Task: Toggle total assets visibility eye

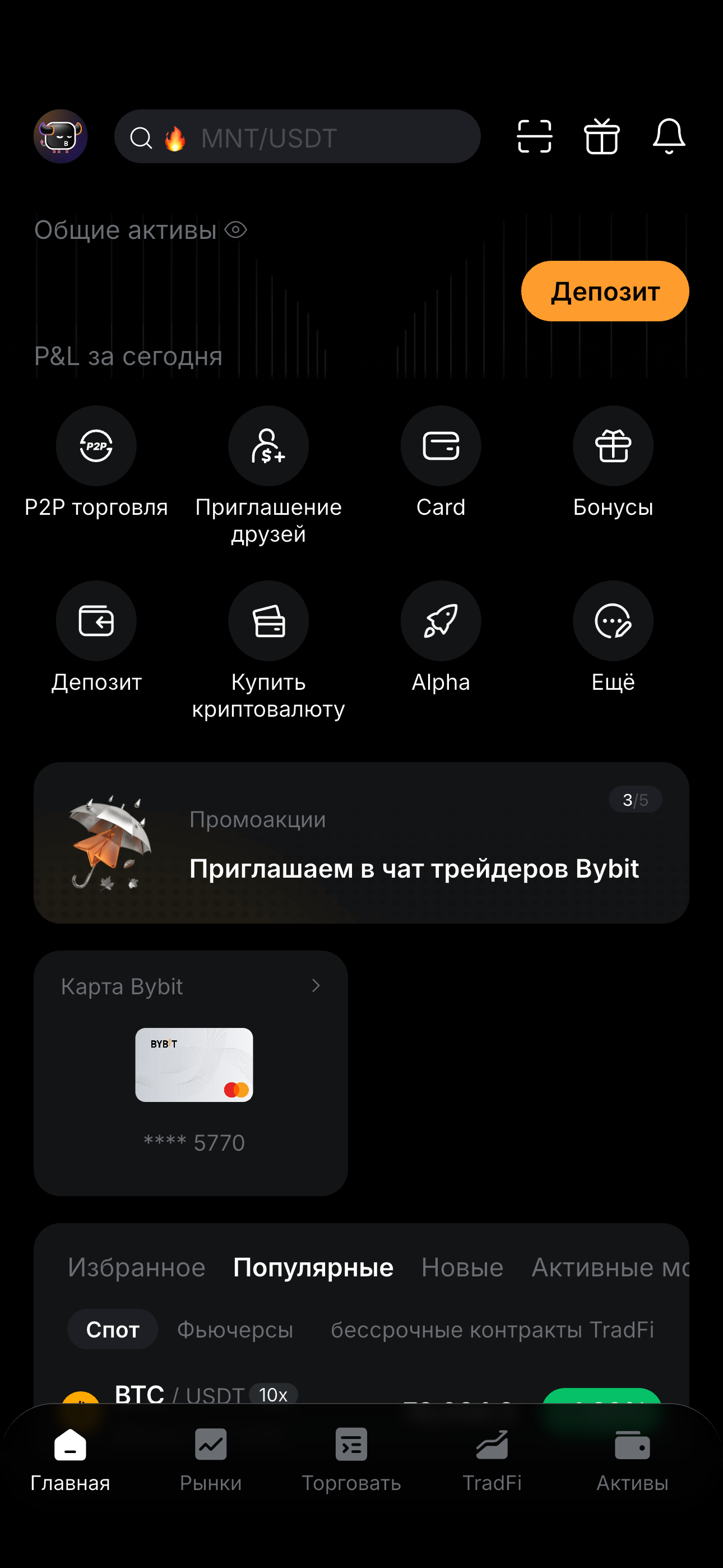Action: pos(235,230)
